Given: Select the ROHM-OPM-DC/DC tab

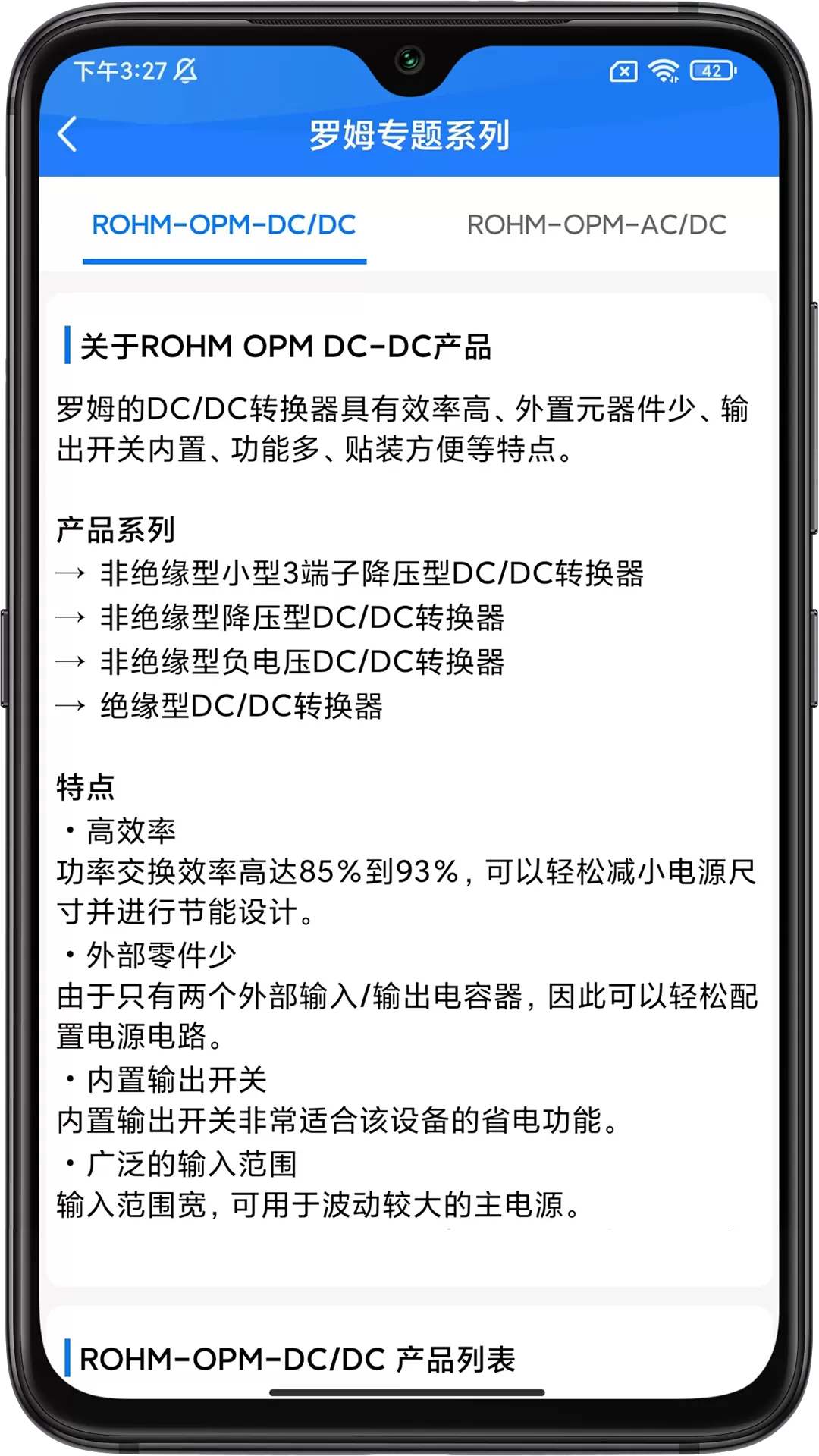Looking at the screenshot, I should 224,225.
